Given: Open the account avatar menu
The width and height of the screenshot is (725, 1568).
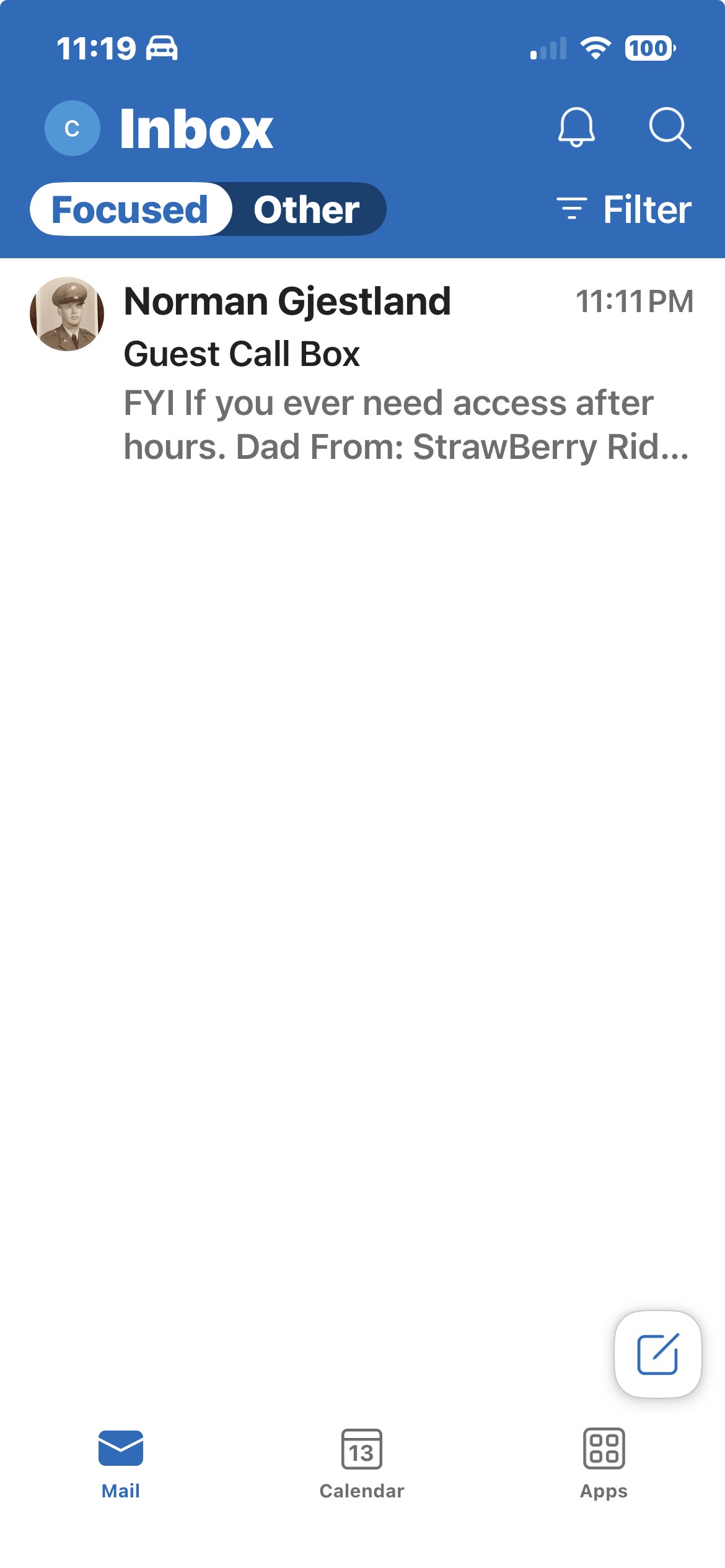Looking at the screenshot, I should (72, 128).
